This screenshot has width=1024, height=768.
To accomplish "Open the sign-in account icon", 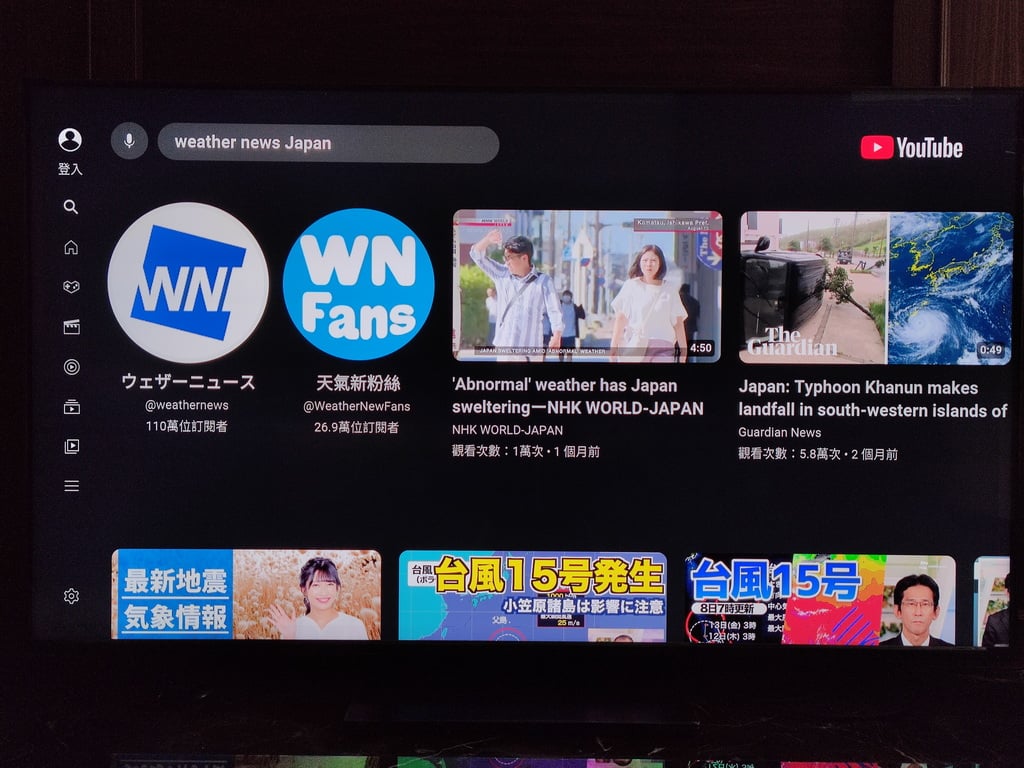I will pyautogui.click(x=70, y=140).
